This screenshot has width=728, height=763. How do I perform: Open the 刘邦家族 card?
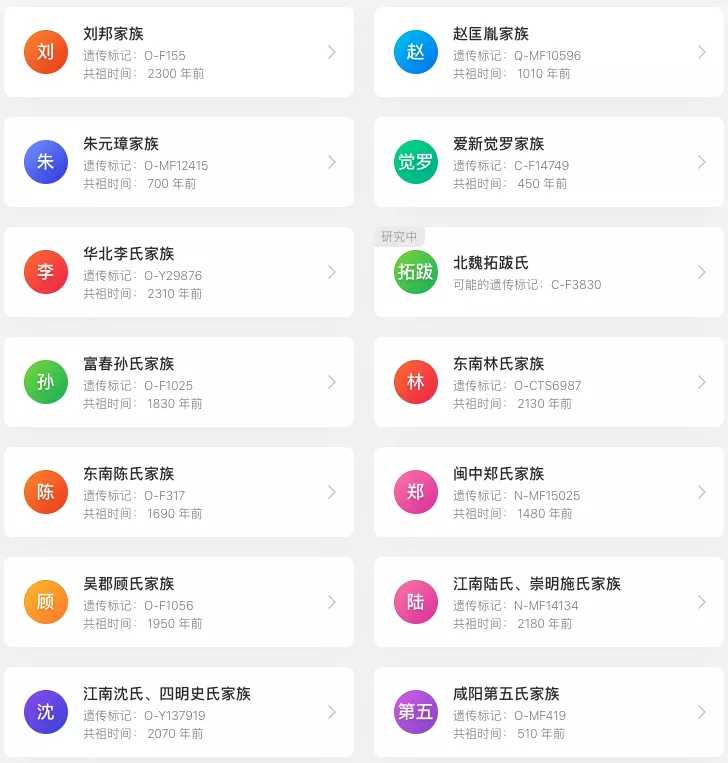178,52
